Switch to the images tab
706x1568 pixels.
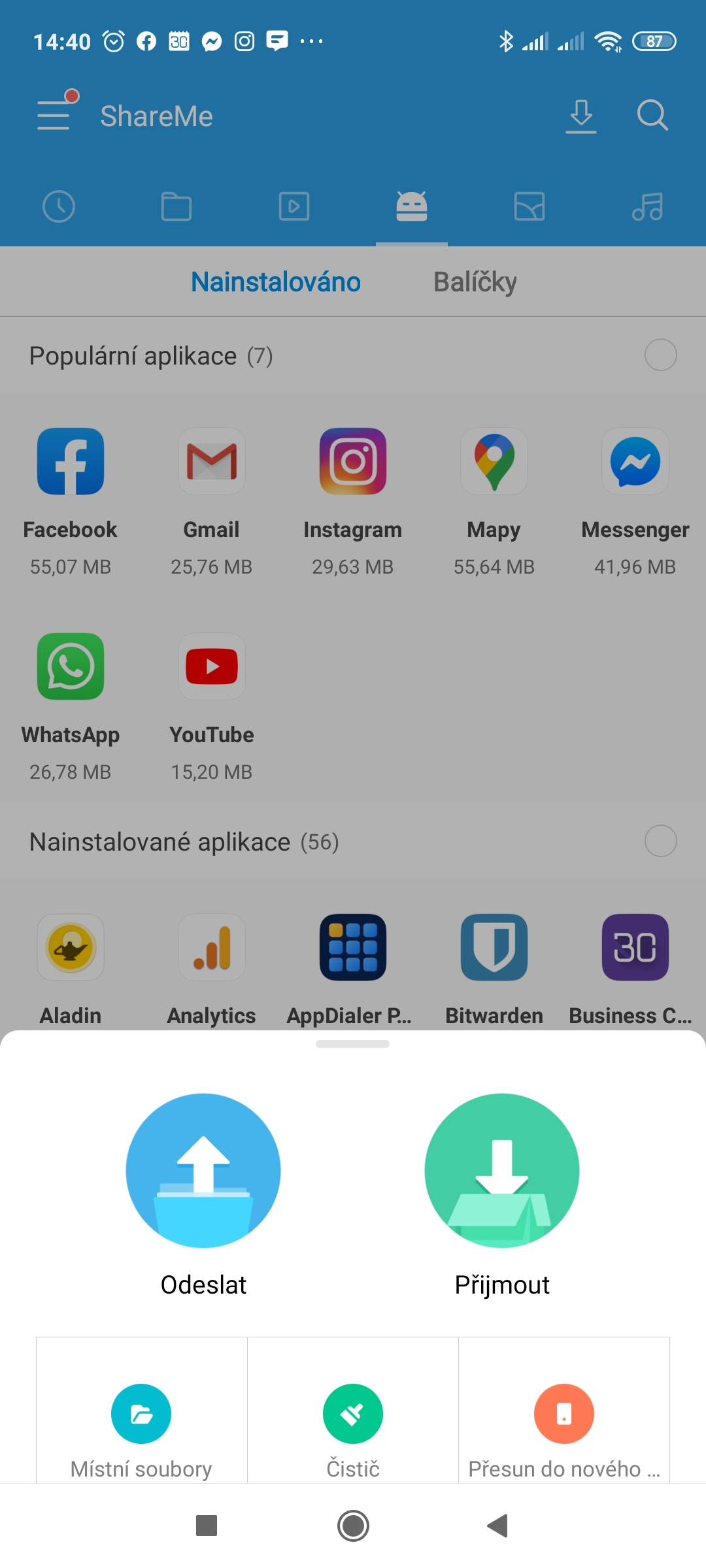pos(529,207)
